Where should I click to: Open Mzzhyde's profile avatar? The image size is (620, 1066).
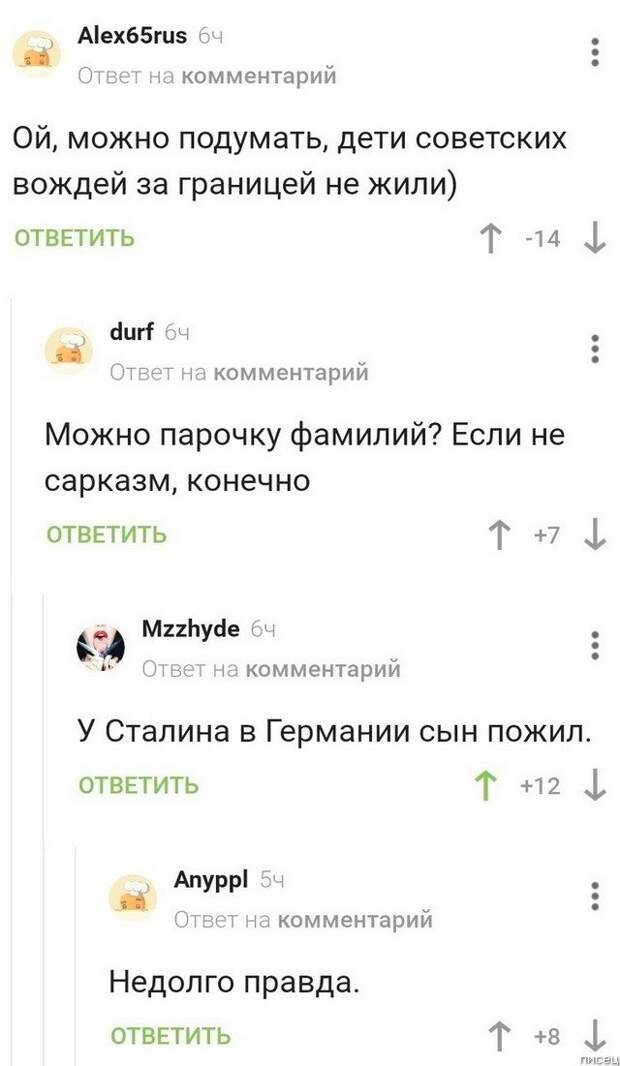point(101,648)
